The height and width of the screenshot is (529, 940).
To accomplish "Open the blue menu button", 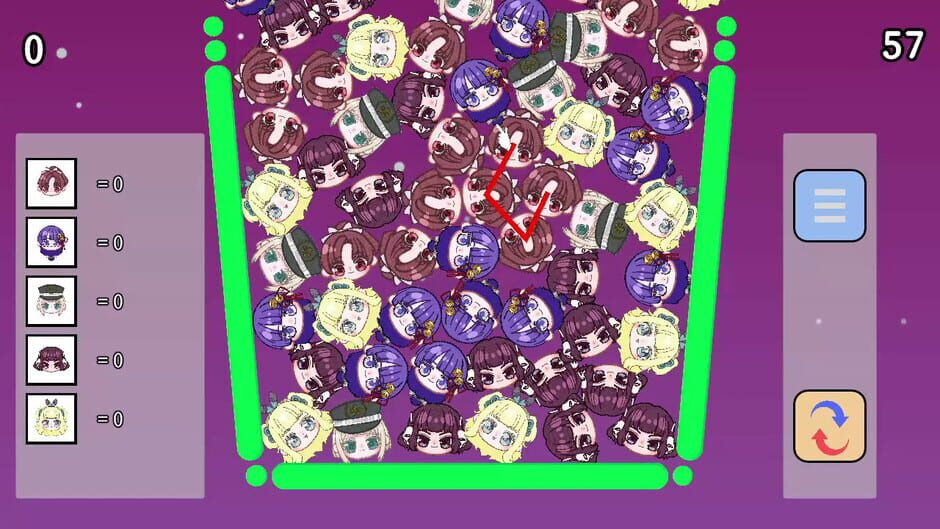I will (x=829, y=206).
